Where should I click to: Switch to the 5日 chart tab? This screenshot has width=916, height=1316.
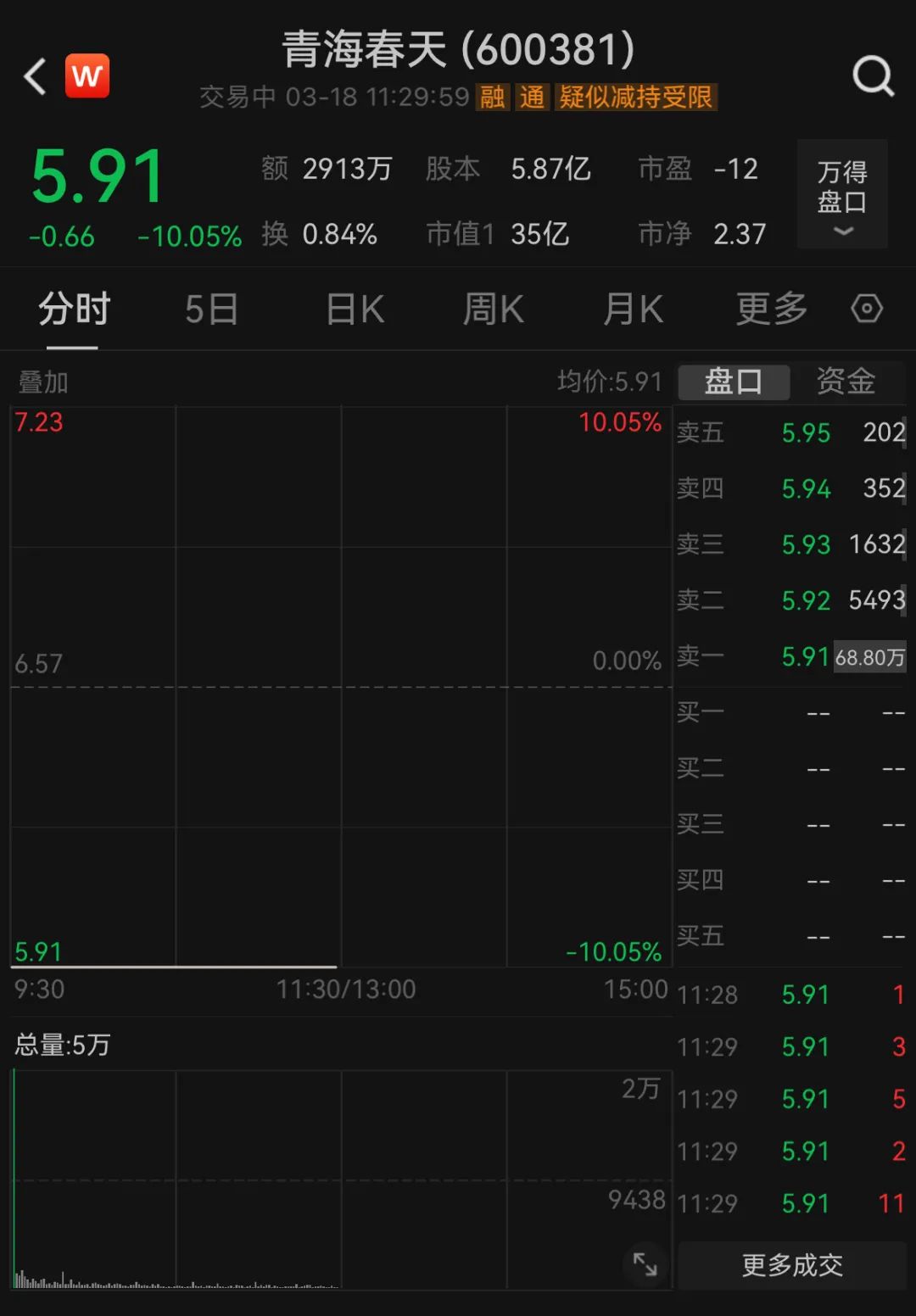point(211,309)
